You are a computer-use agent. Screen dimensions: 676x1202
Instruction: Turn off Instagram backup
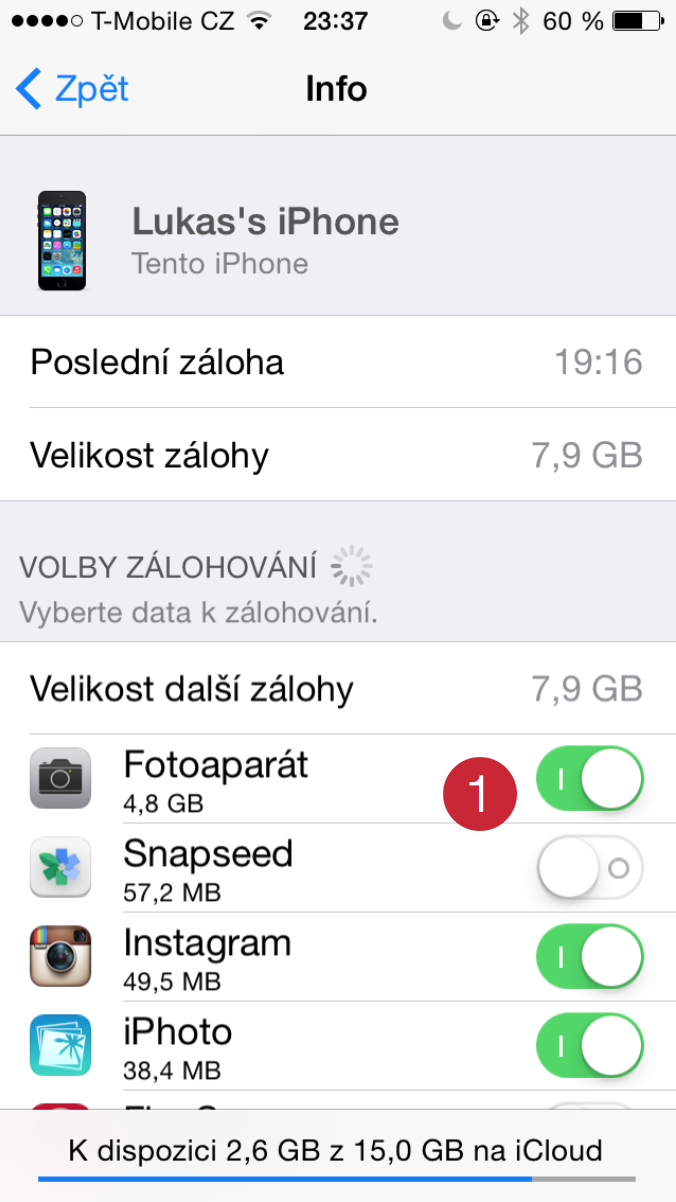(x=590, y=957)
